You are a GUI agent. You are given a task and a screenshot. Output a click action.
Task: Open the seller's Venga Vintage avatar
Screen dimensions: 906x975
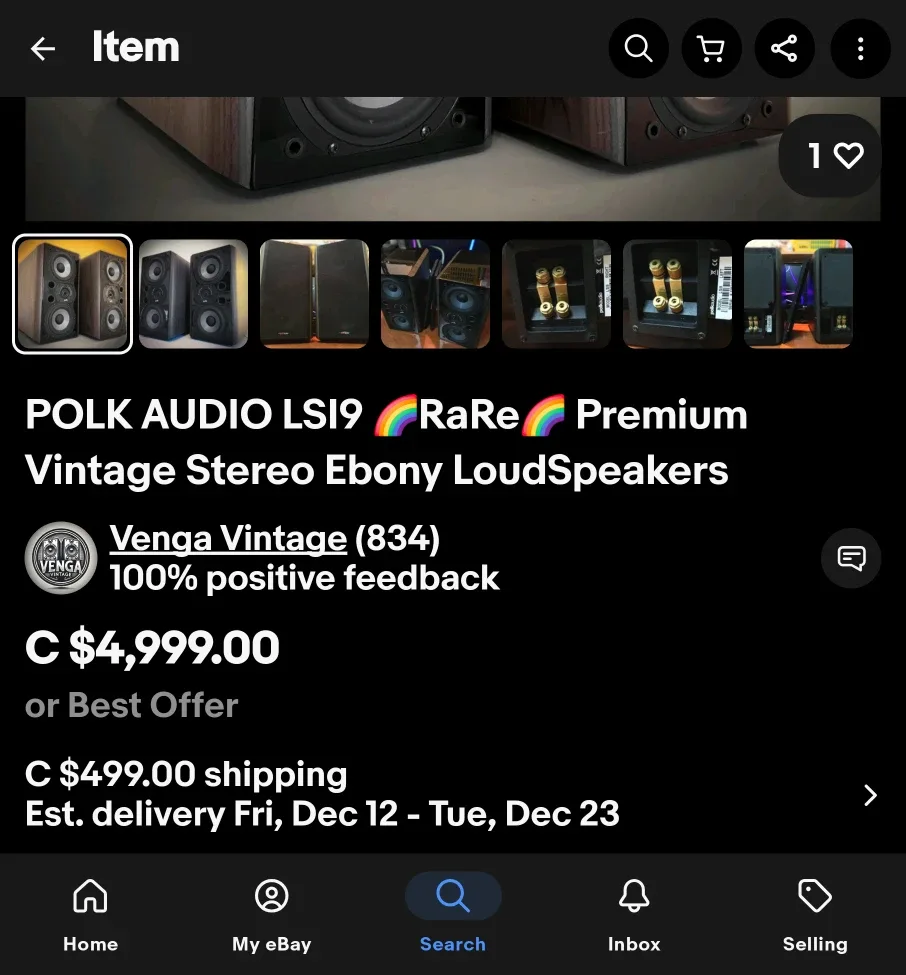tap(60, 558)
